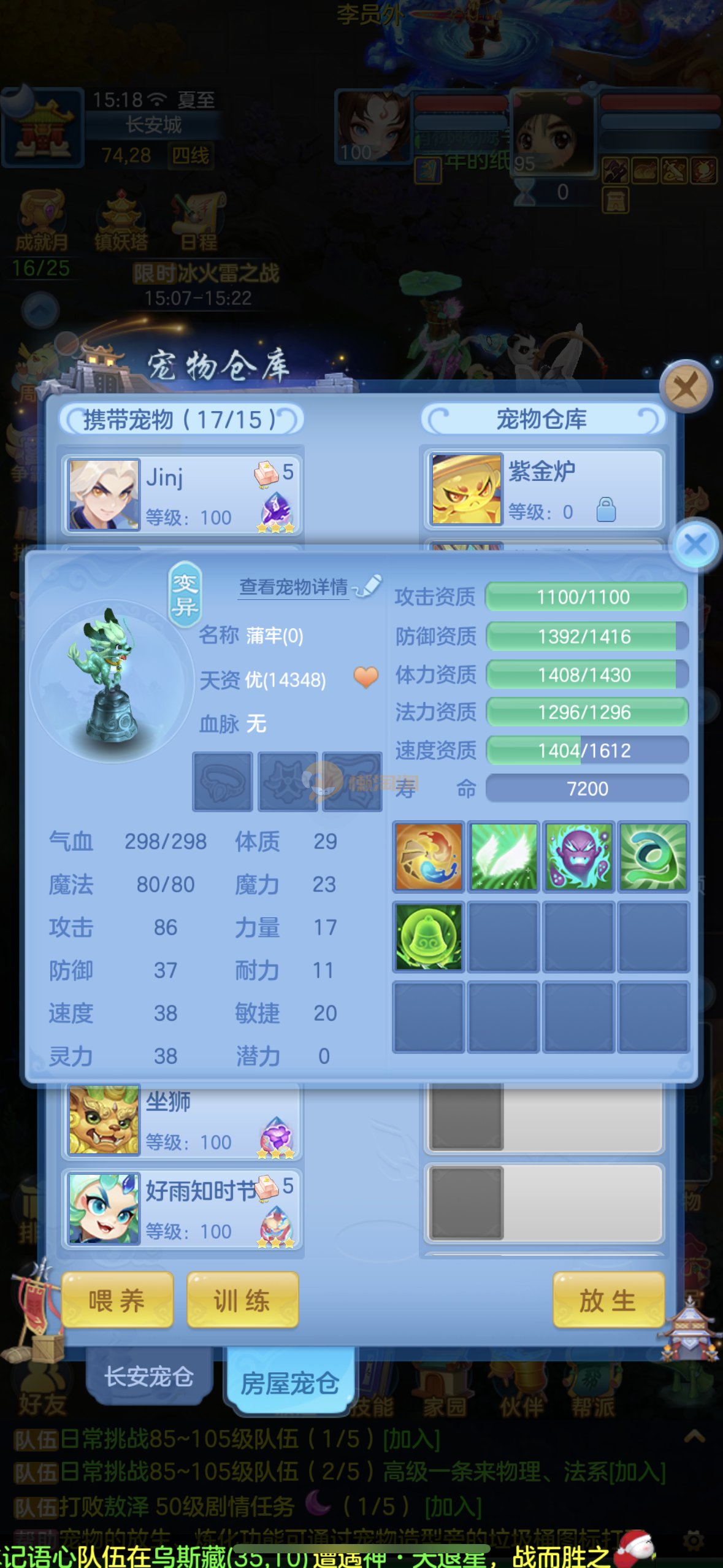Tap the 训练 button
The height and width of the screenshot is (1568, 723).
242,1300
